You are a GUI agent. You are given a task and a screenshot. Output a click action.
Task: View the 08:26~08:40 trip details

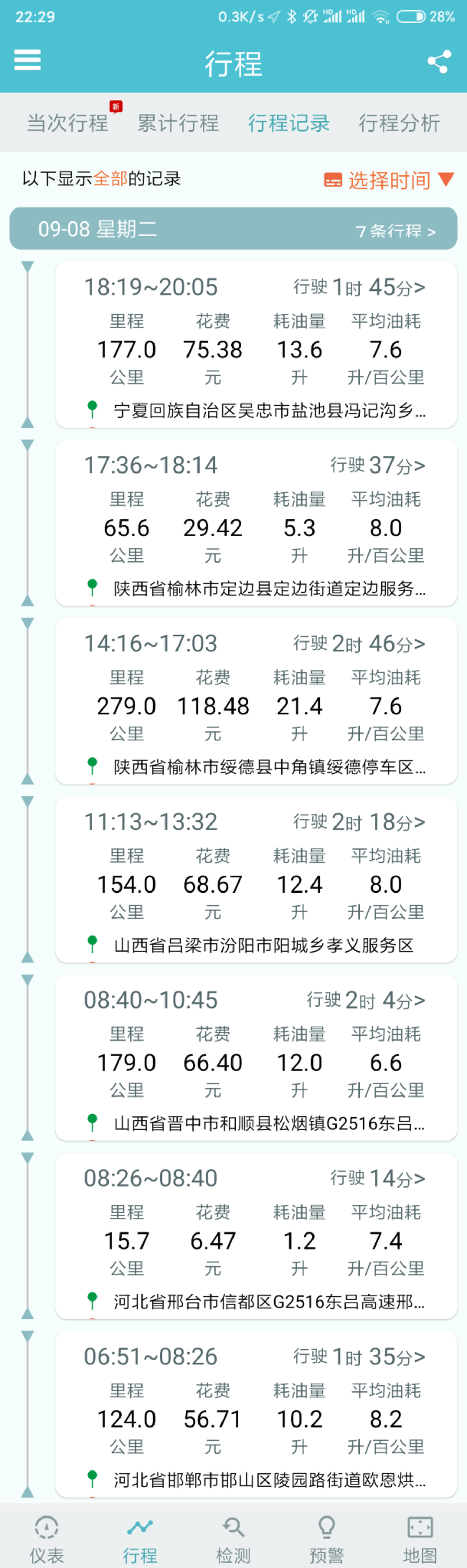[256, 1236]
